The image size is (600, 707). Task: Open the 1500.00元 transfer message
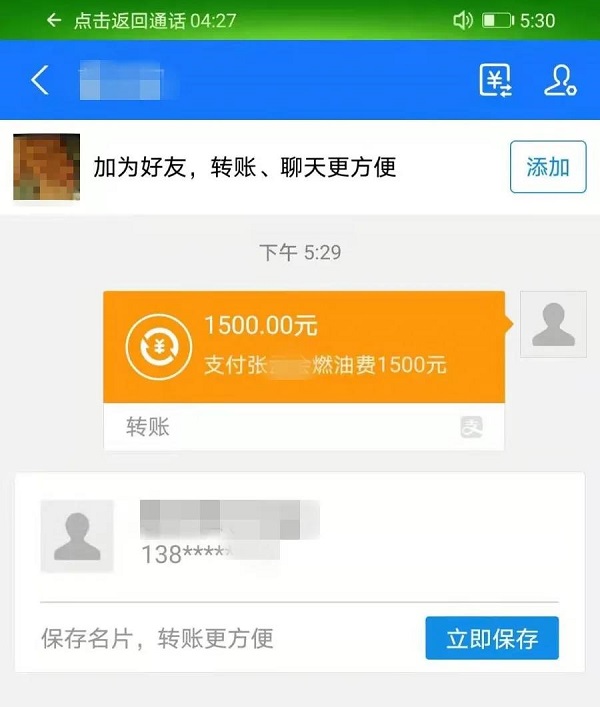[304, 347]
